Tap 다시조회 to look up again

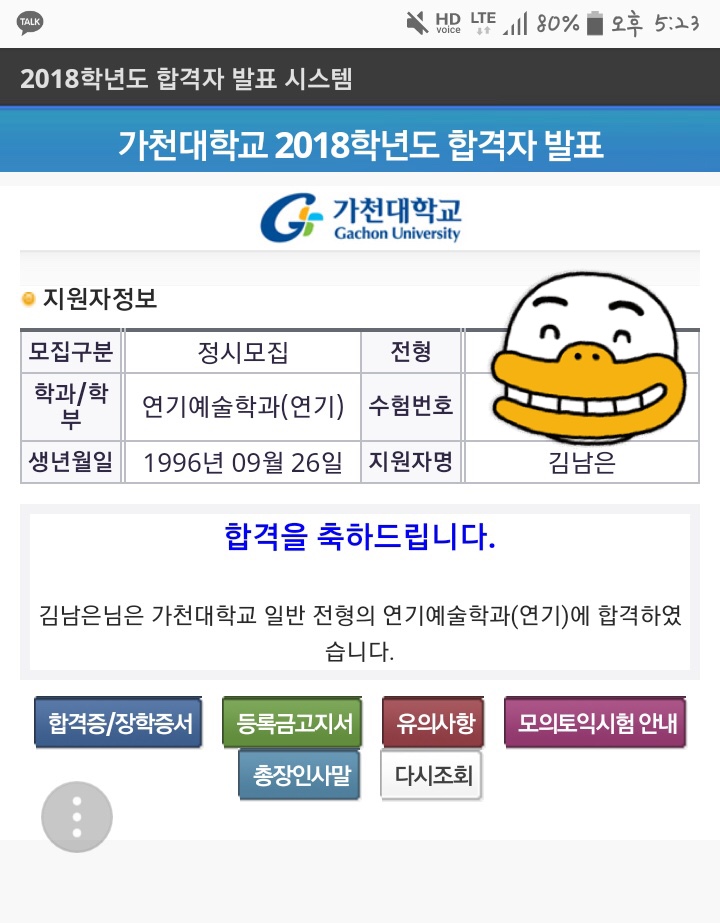pyautogui.click(x=432, y=775)
